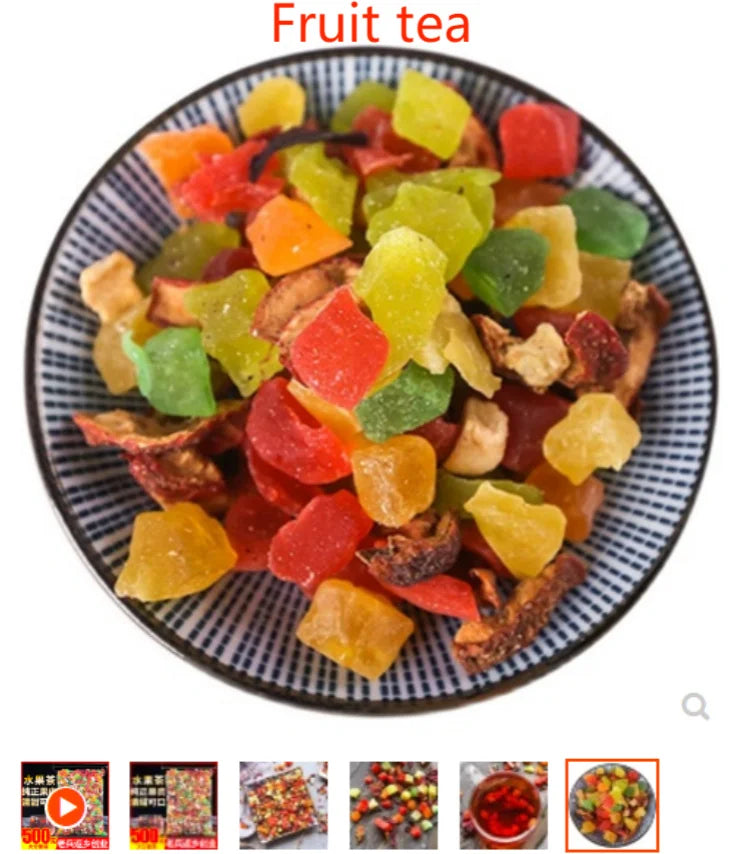Zoom the product image with magnifier icon
Image resolution: width=749 pixels, height=854 pixels.
695,708
